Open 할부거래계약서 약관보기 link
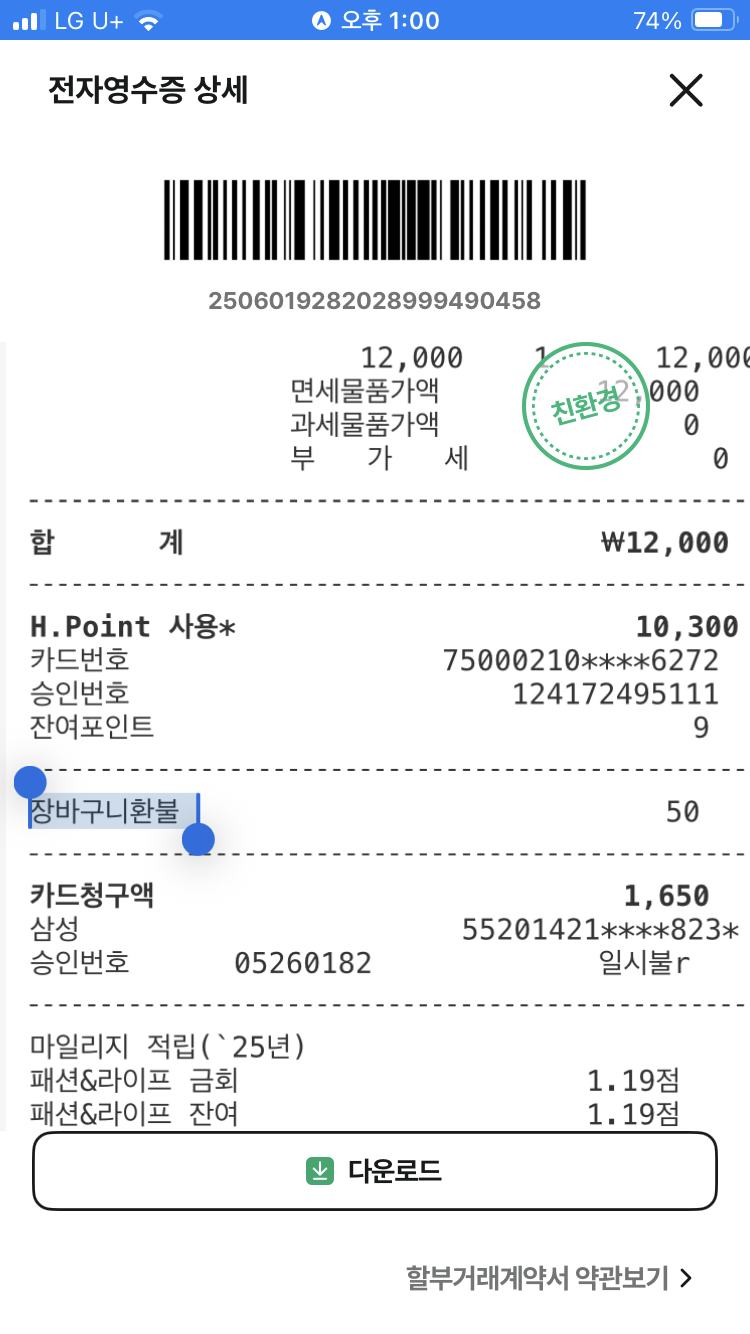The width and height of the screenshot is (750, 1334). pos(548,1277)
